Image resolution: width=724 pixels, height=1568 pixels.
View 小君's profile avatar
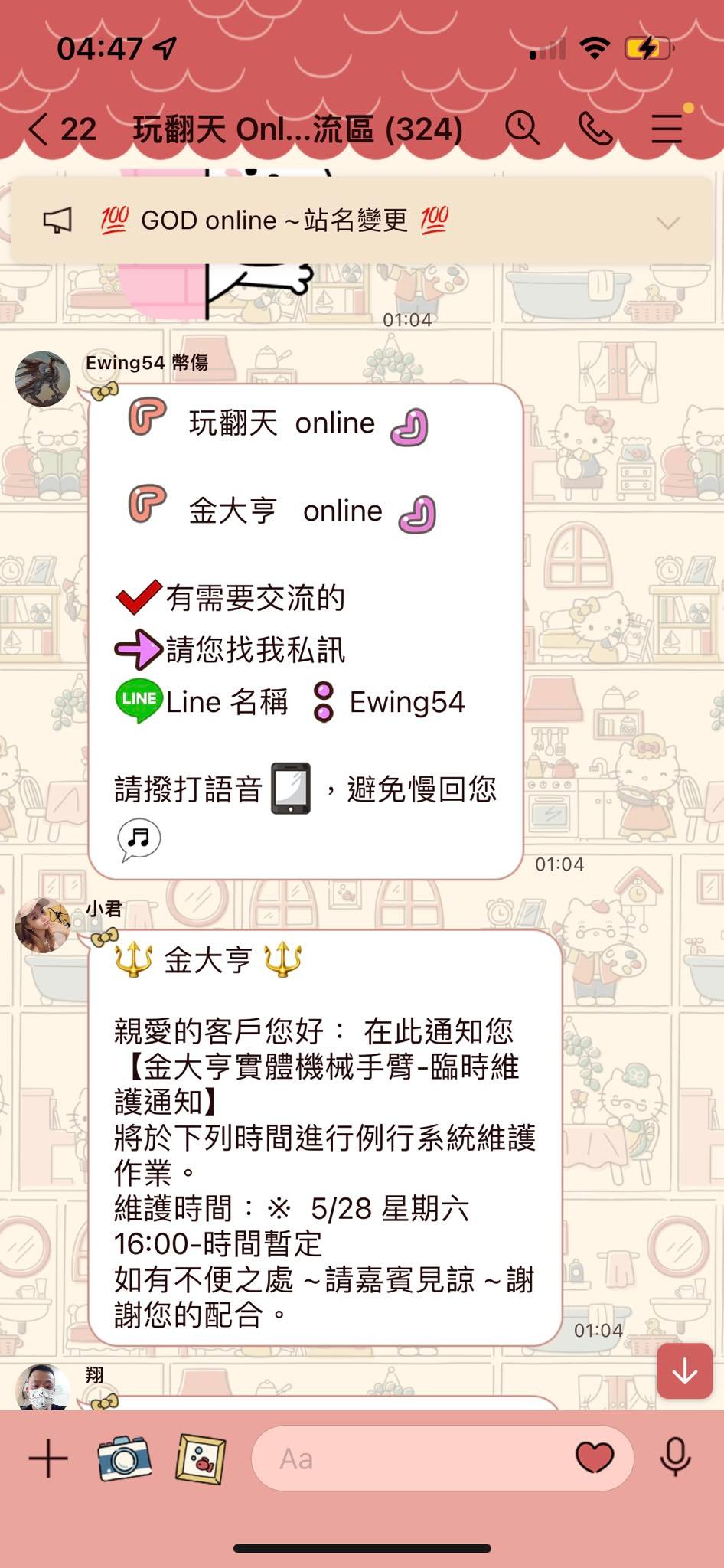pyautogui.click(x=43, y=926)
